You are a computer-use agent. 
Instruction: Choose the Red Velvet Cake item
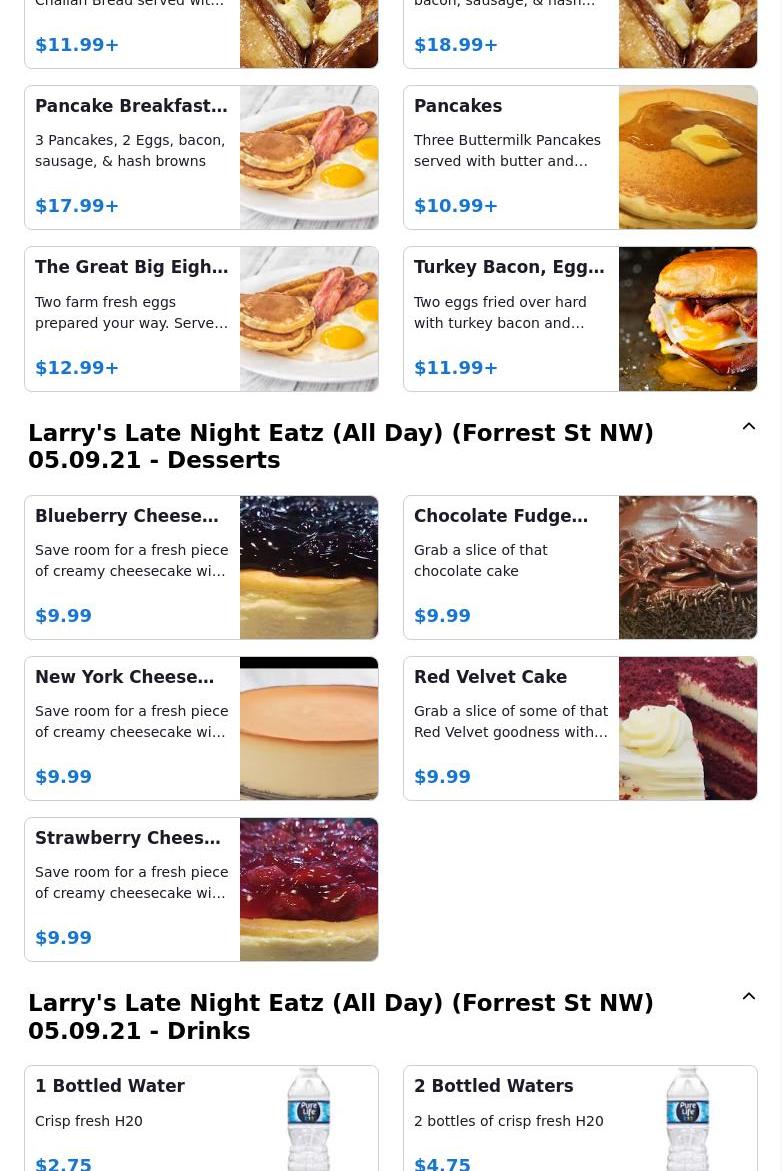[580, 728]
